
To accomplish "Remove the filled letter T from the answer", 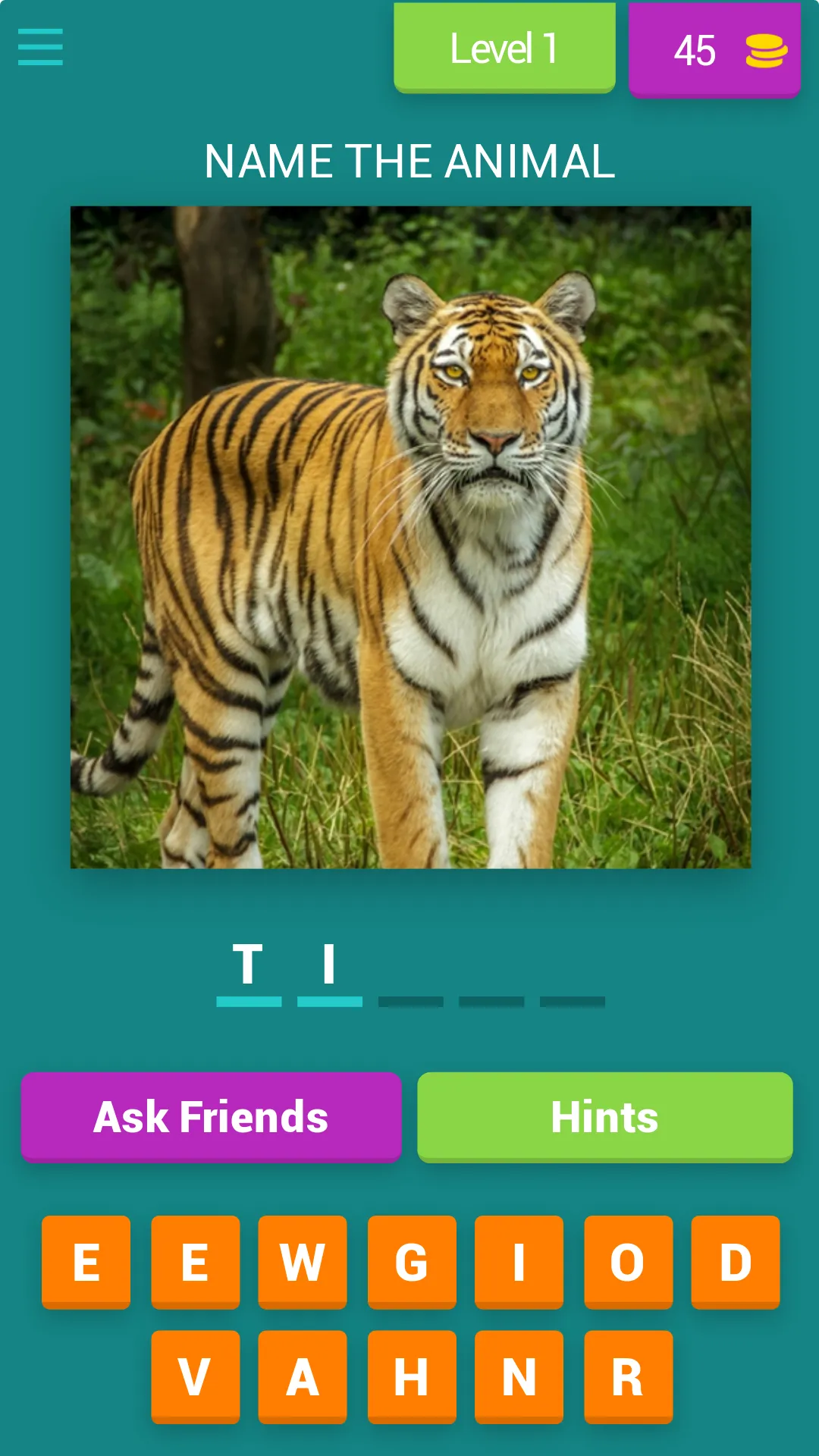I will (249, 968).
